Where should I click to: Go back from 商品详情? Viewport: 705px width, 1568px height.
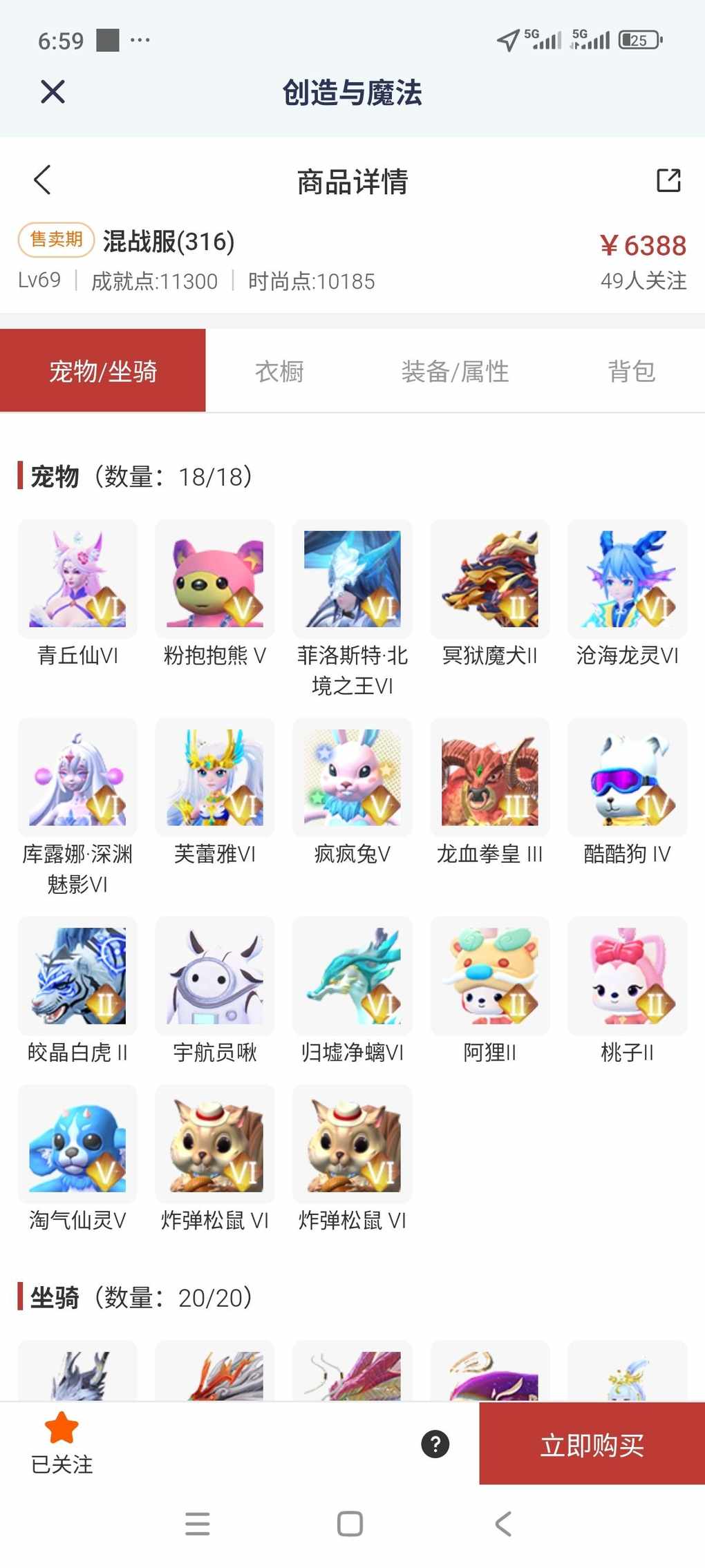pyautogui.click(x=42, y=180)
